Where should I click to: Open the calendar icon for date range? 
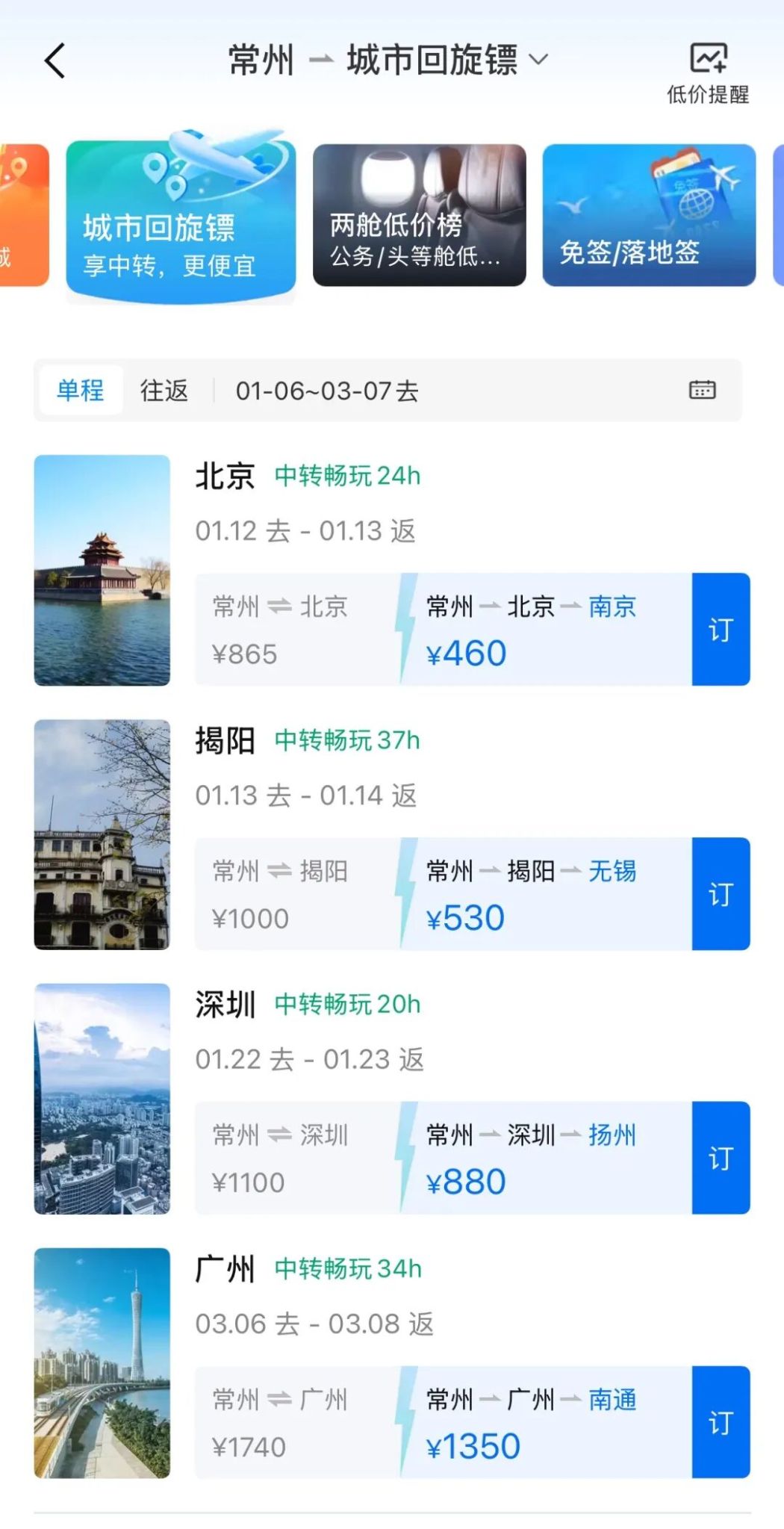click(702, 390)
